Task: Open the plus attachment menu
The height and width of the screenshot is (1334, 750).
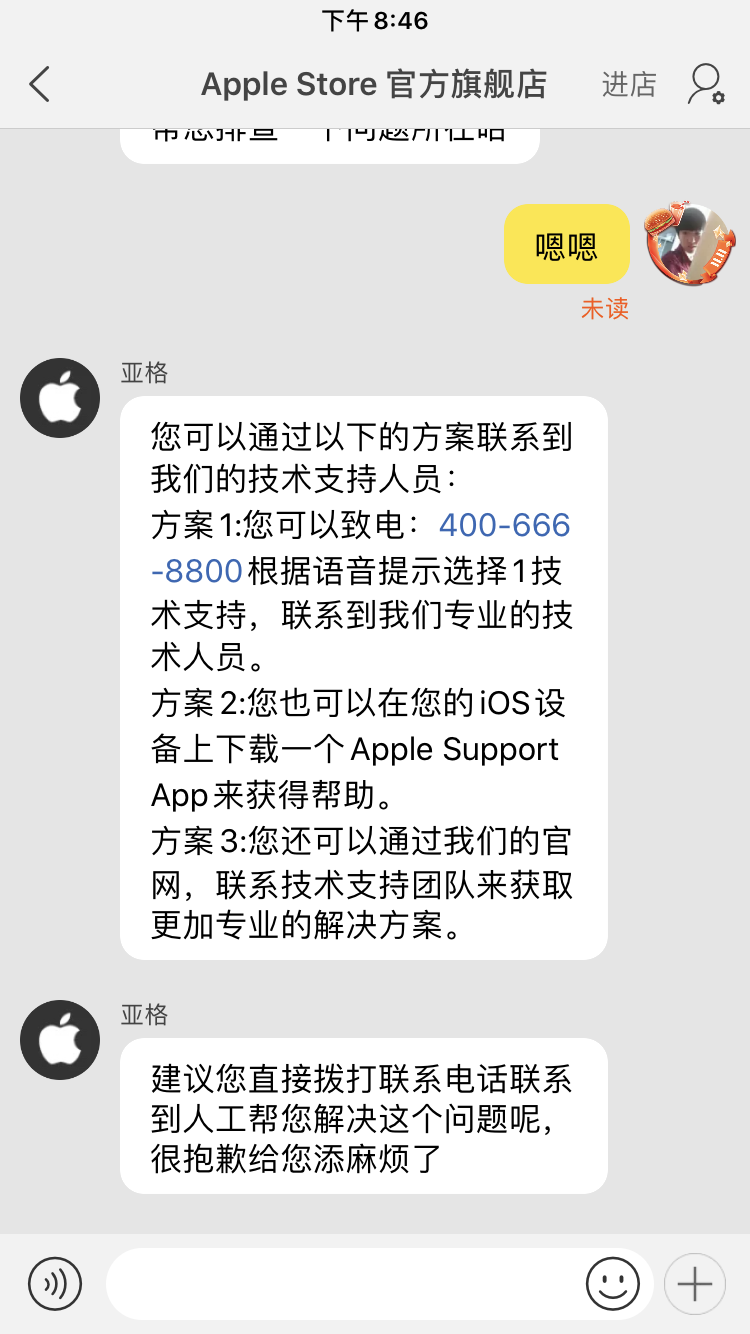Action: (x=695, y=1283)
